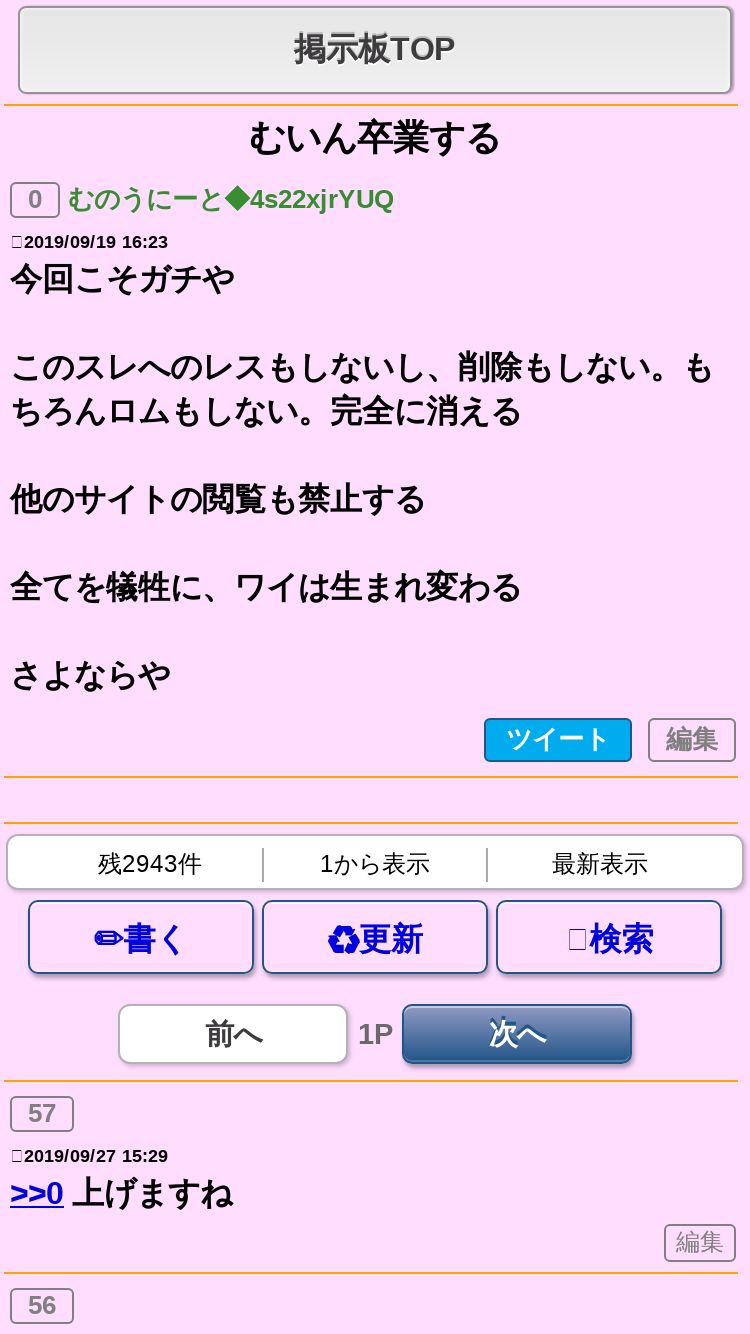This screenshot has height=1334, width=750.
Task: Edit post 0 with 編集
Action: [692, 740]
